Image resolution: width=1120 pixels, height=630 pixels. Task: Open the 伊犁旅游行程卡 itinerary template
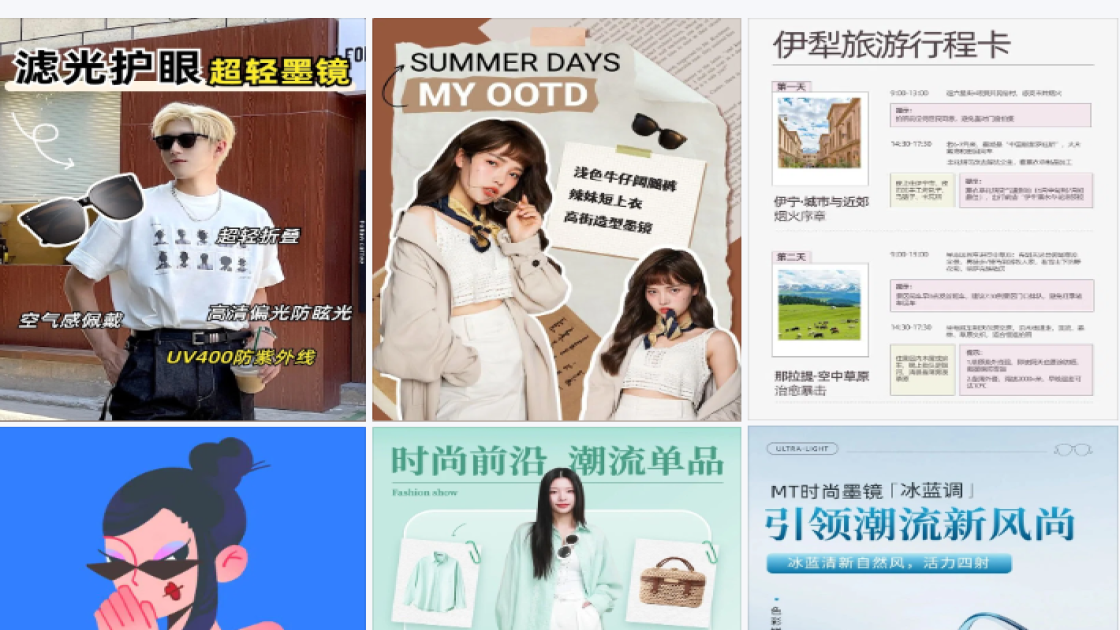click(x=932, y=220)
